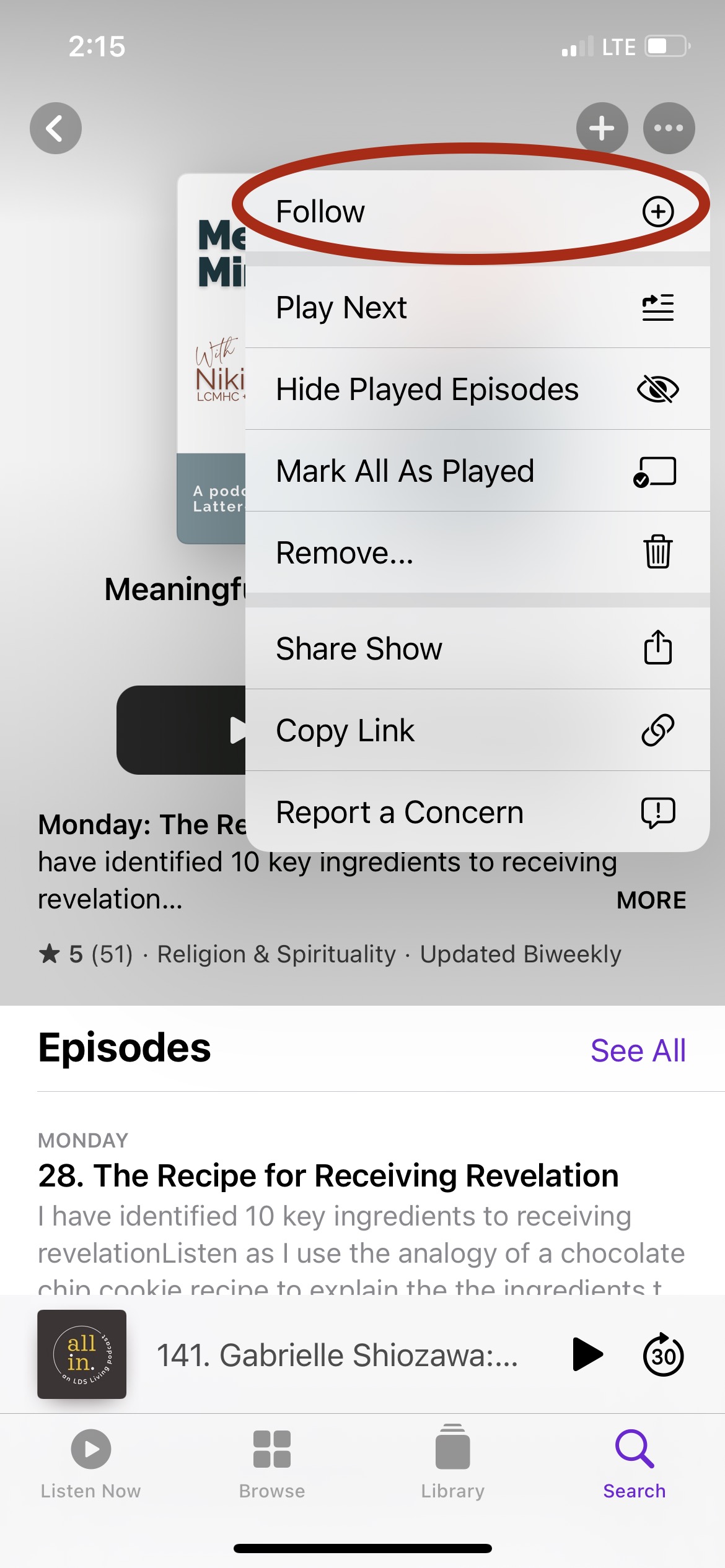Select Hide Played Episodes

[476, 390]
